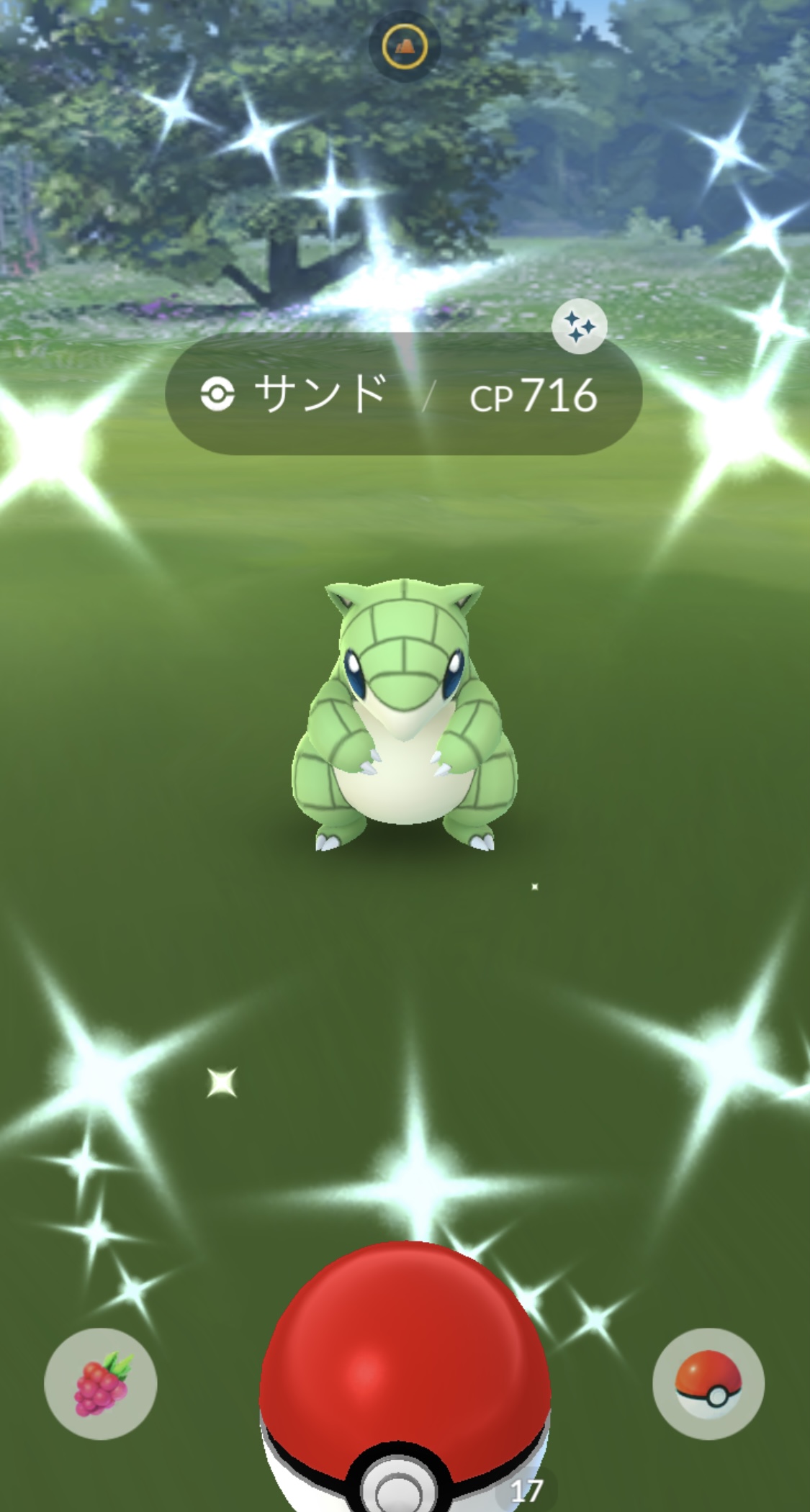Tap the green Sandshrew
This screenshot has width=810, height=1512.
point(403,720)
